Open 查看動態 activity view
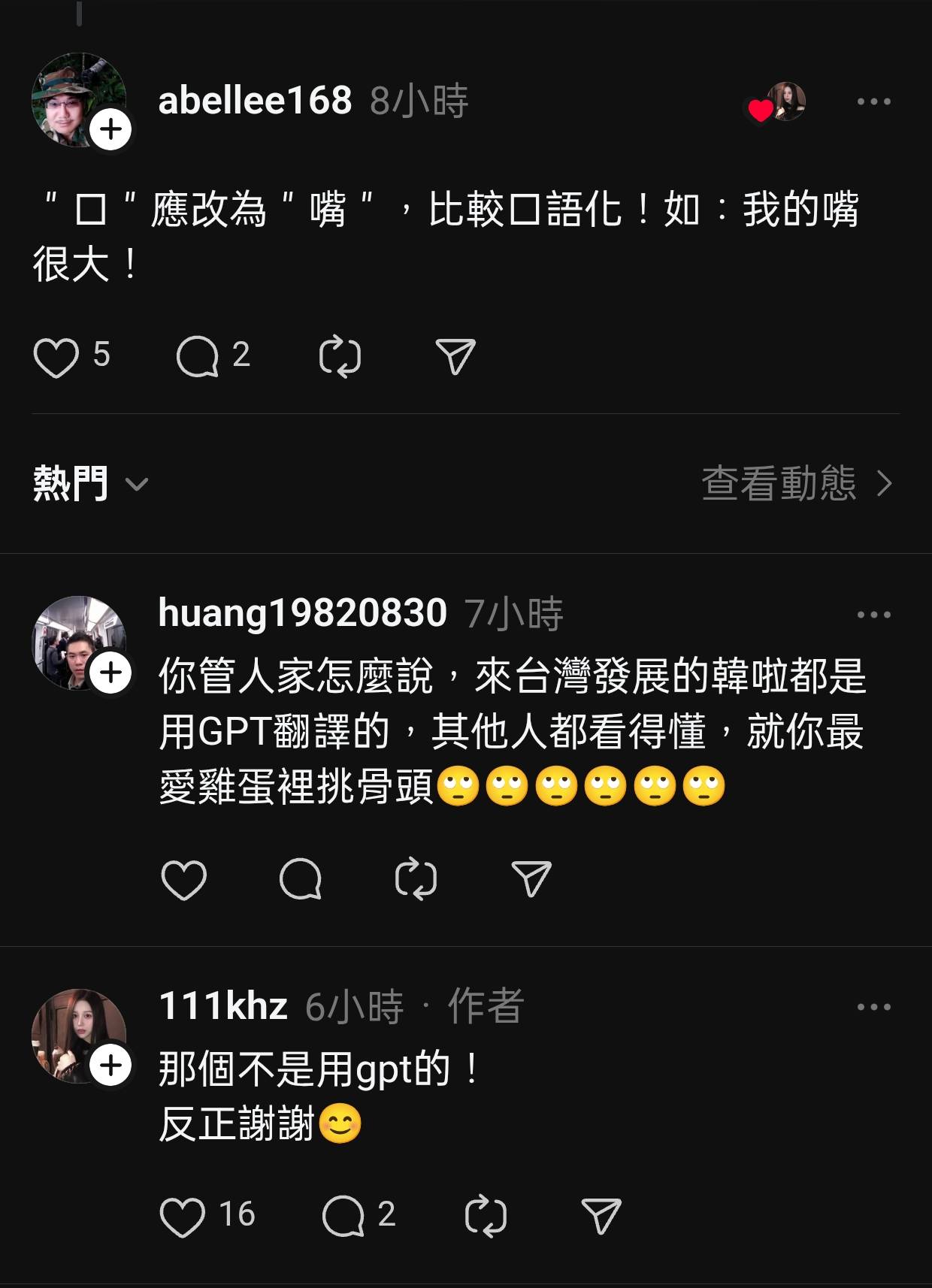 pyautogui.click(x=797, y=483)
